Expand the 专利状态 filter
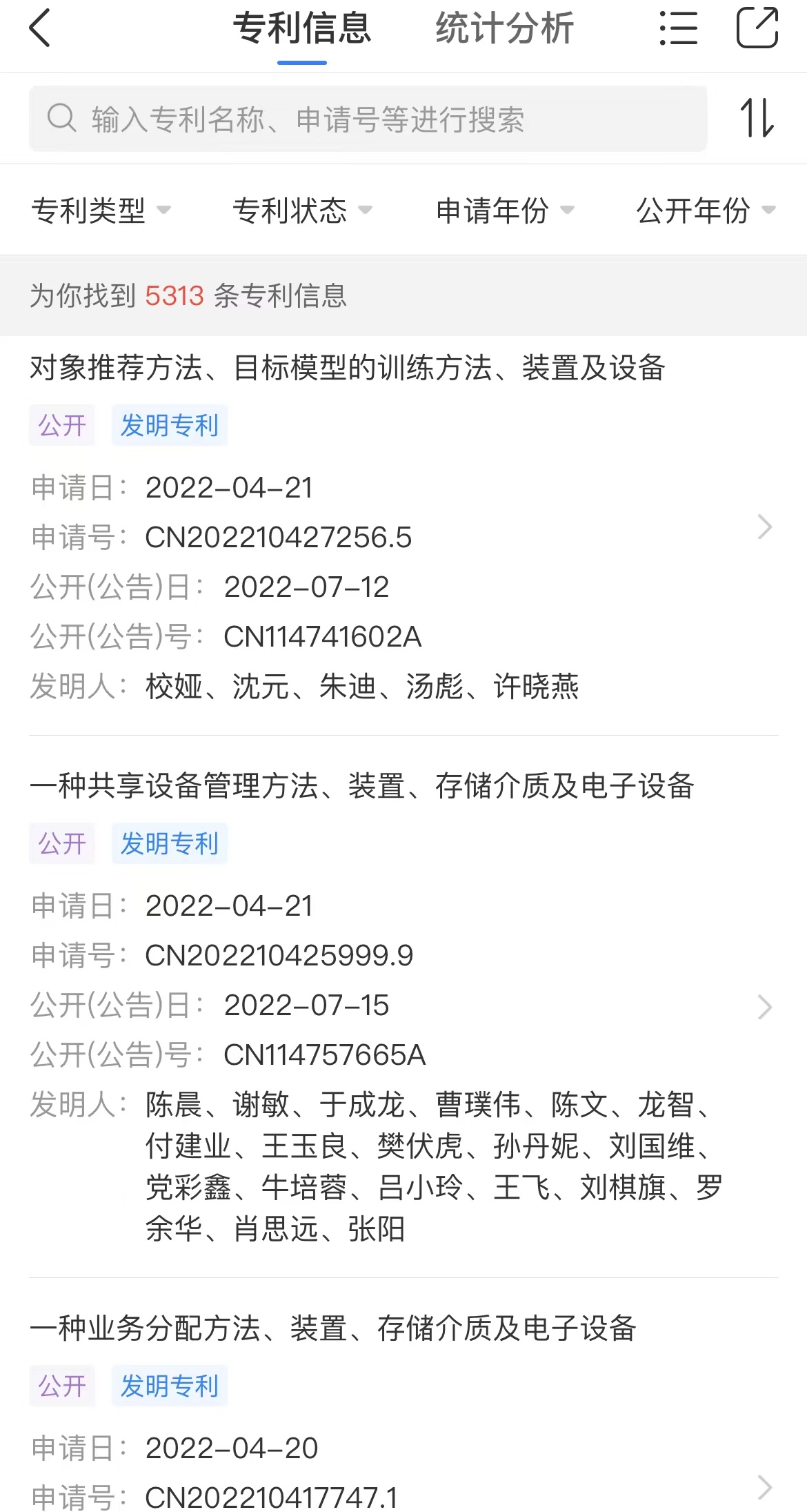This screenshot has height=1512, width=807. tap(302, 210)
